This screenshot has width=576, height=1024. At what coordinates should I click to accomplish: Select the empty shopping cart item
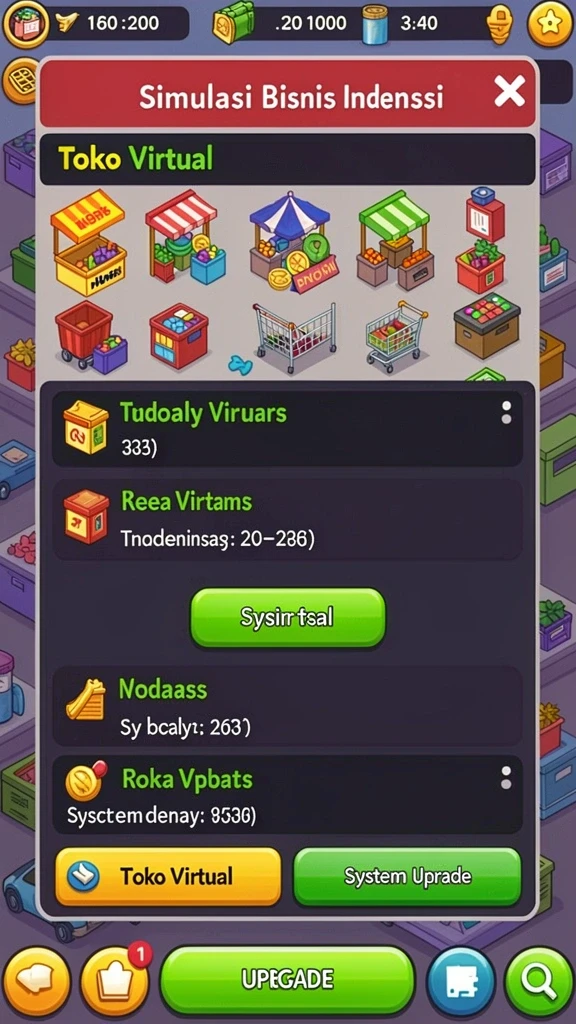point(295,338)
